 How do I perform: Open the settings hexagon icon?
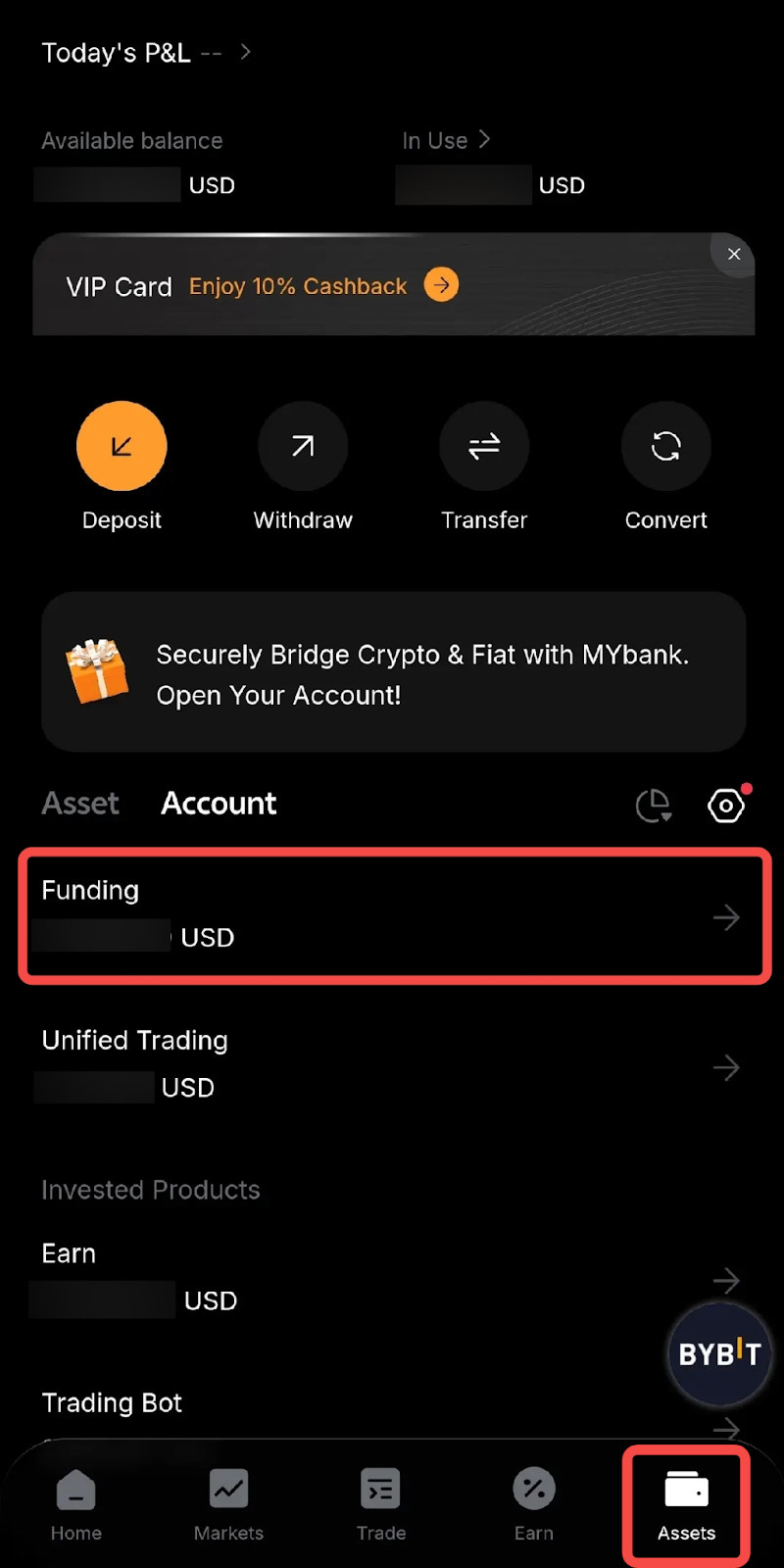[x=726, y=806]
